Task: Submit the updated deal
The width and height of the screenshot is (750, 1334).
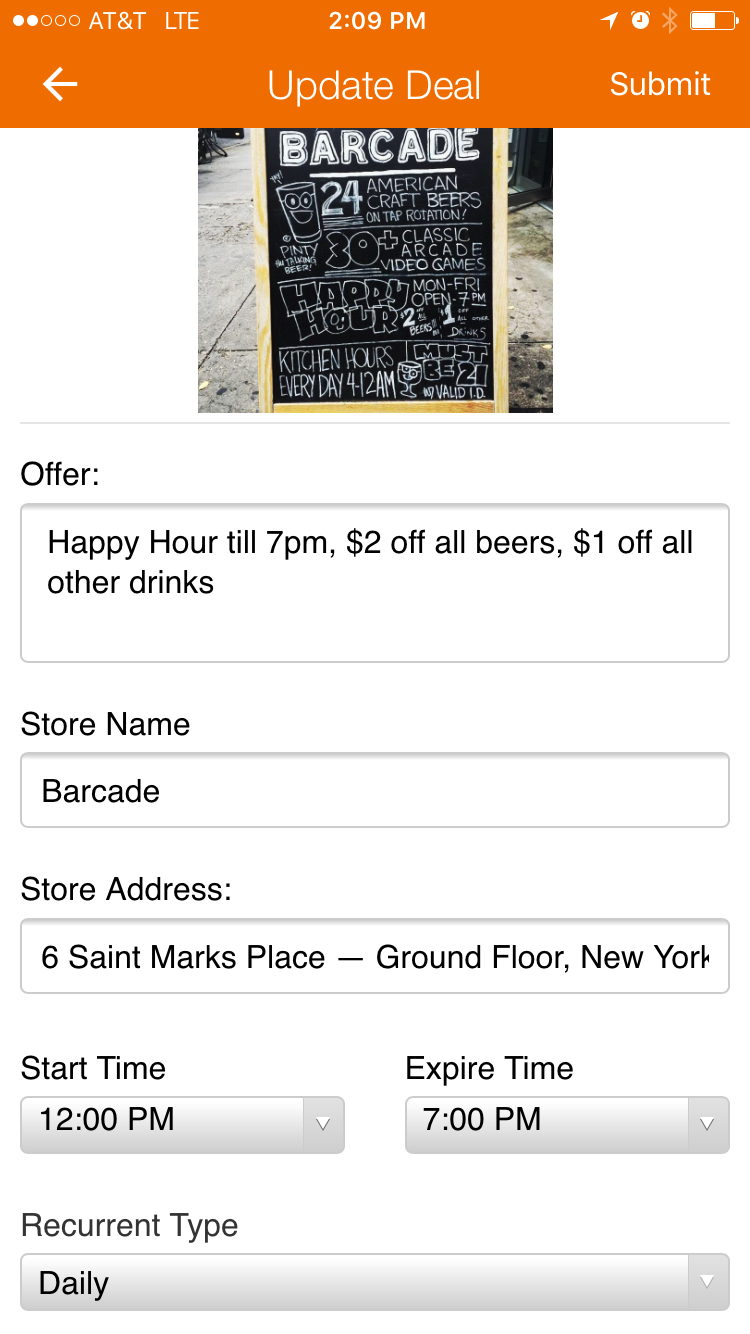Action: click(x=660, y=85)
